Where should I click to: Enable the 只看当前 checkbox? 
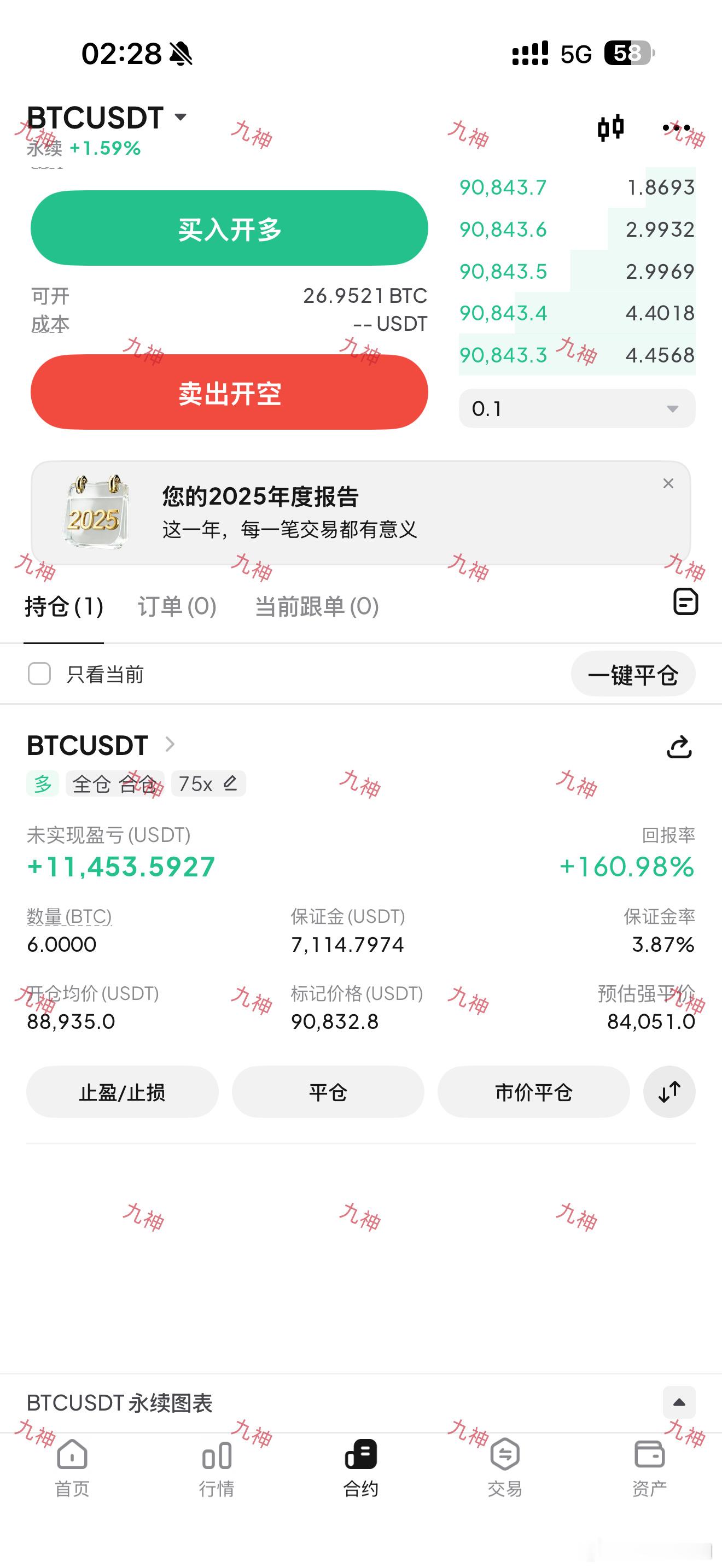39,675
